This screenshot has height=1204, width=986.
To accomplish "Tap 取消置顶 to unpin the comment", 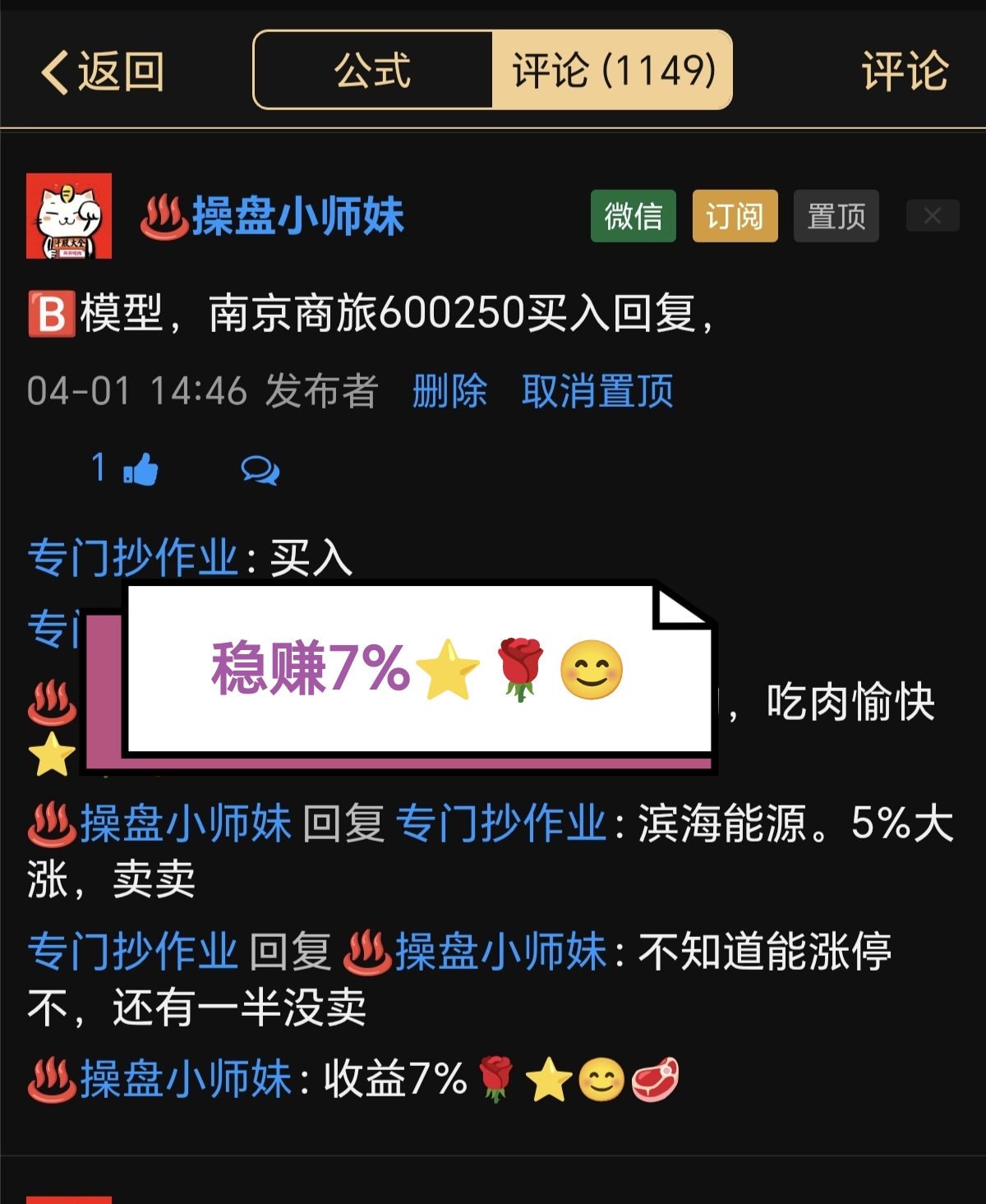I will click(x=597, y=391).
